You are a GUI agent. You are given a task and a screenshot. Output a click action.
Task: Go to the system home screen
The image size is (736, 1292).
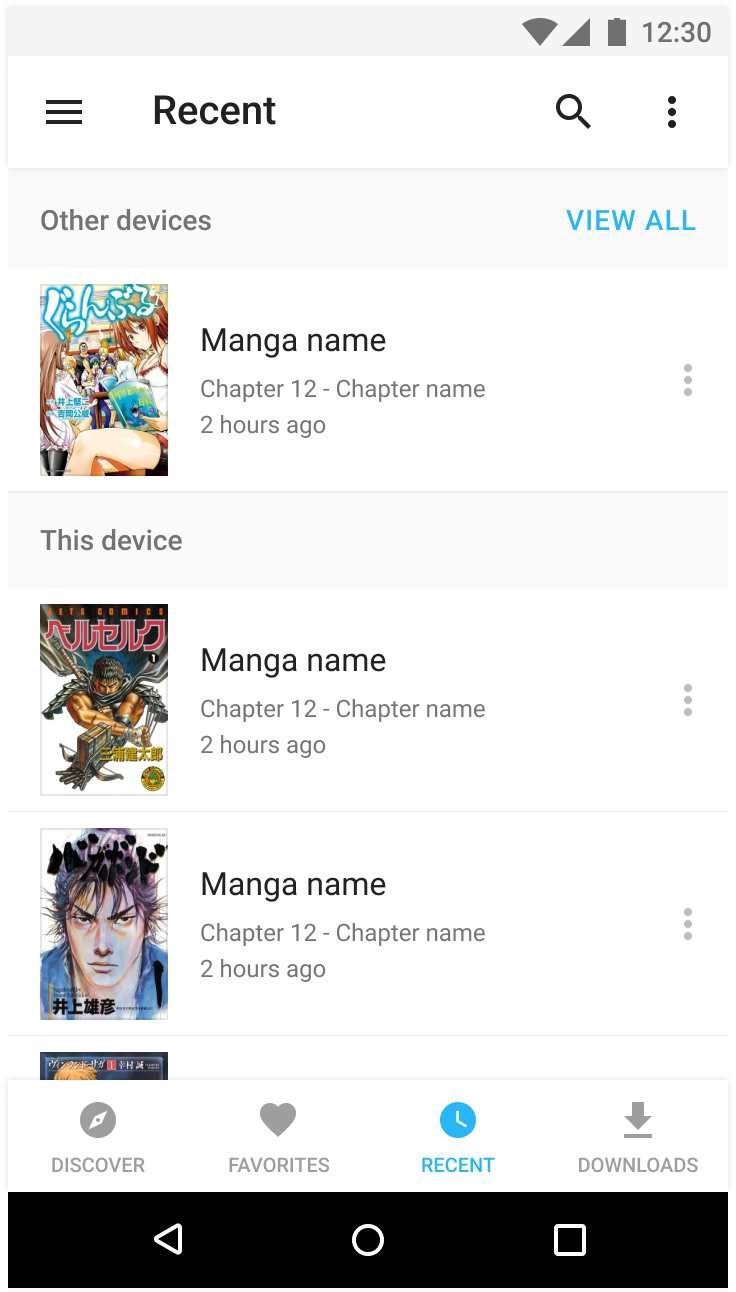pos(368,1240)
